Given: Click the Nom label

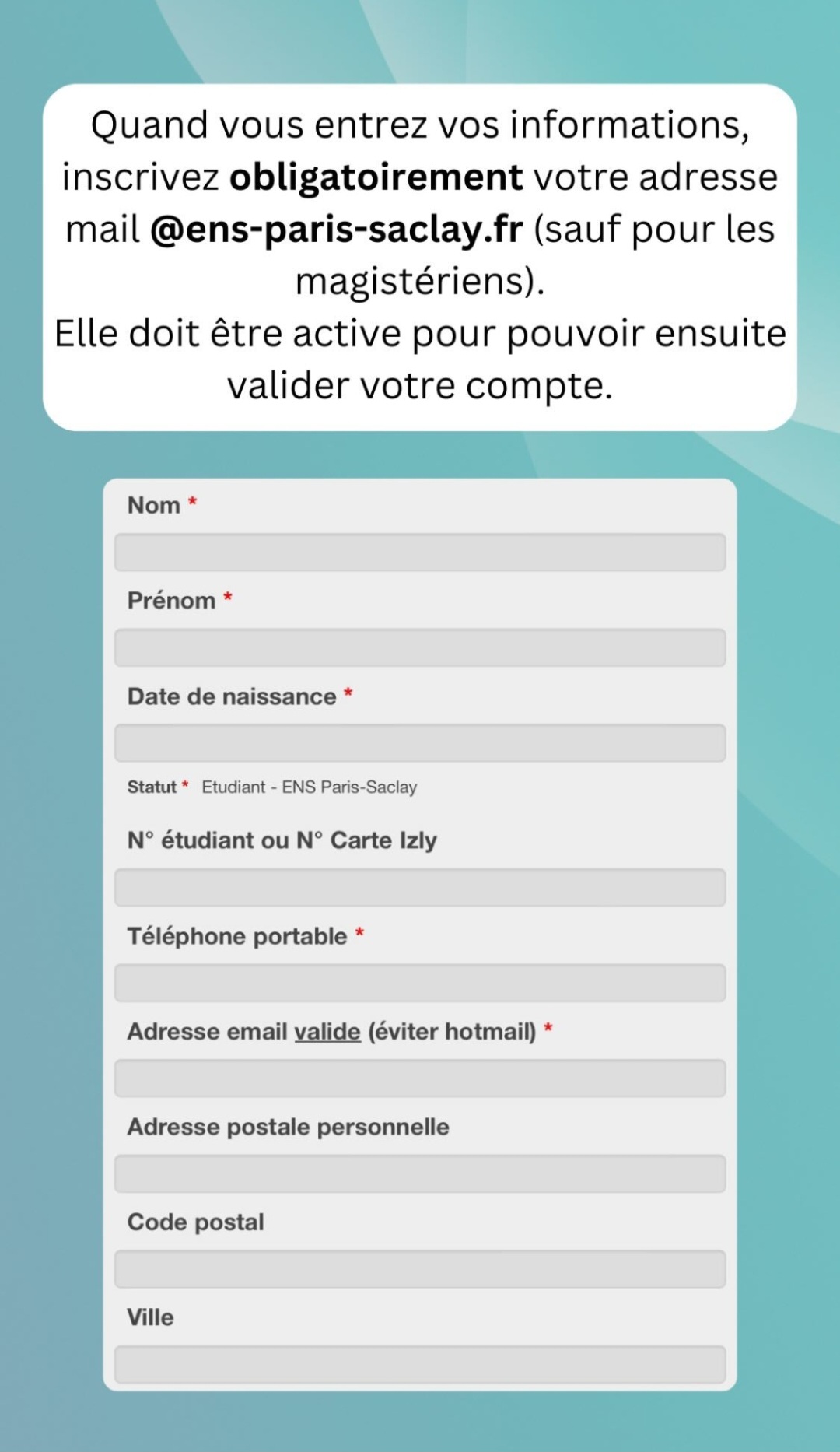Looking at the screenshot, I should pos(153,505).
